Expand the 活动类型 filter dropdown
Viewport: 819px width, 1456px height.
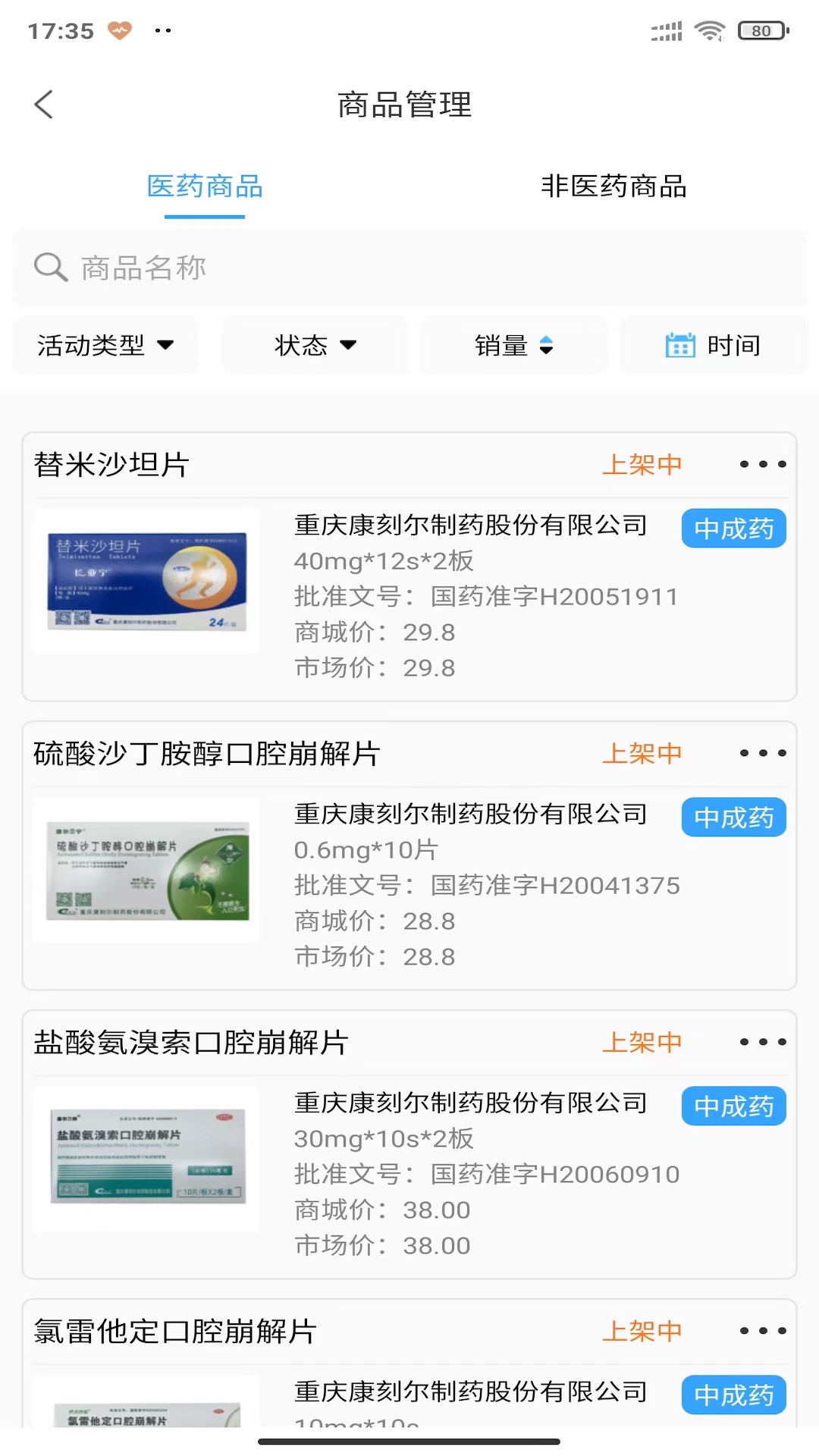pos(105,345)
